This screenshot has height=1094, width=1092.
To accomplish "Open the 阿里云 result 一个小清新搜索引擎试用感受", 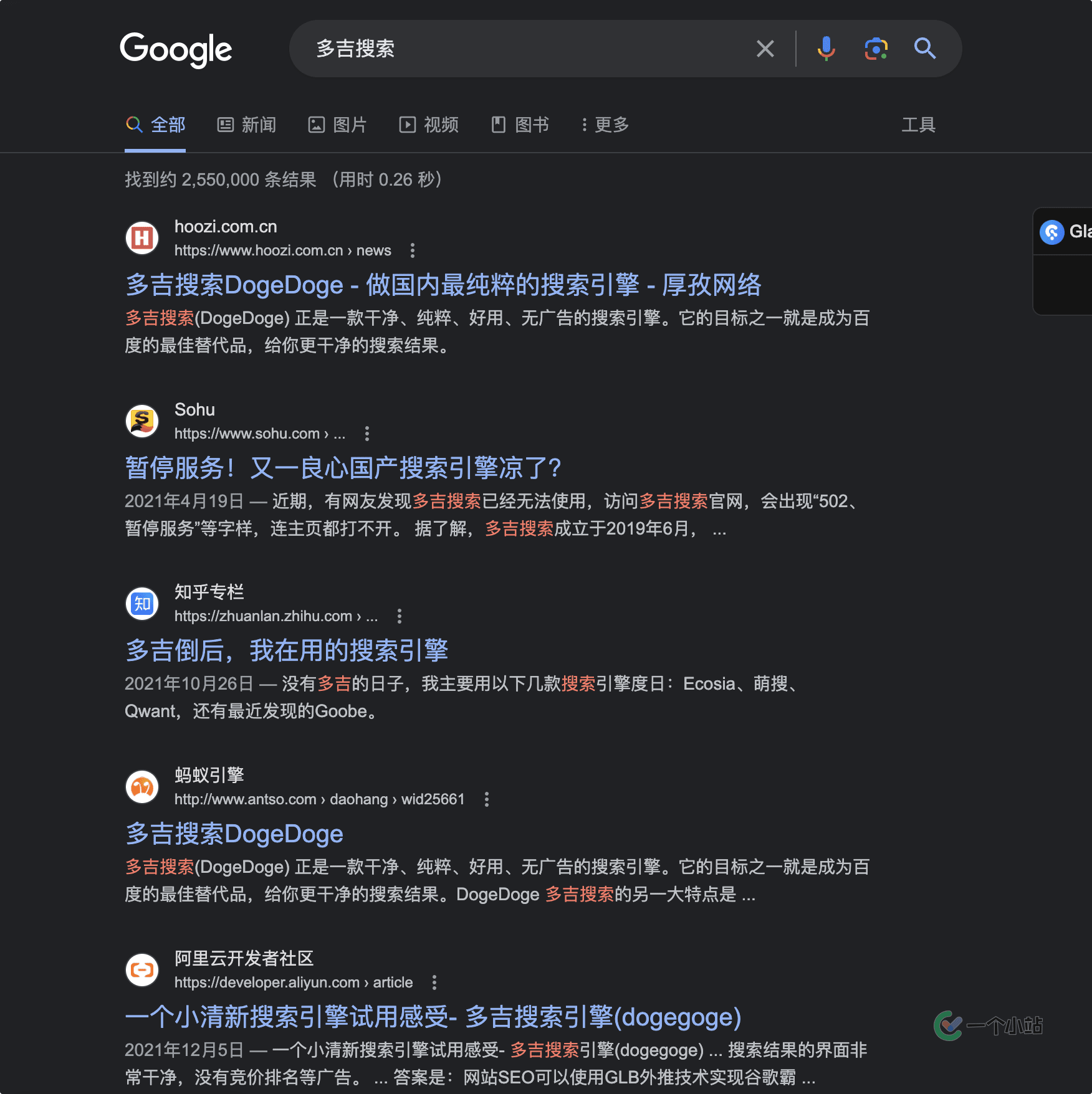I will pos(433,1017).
